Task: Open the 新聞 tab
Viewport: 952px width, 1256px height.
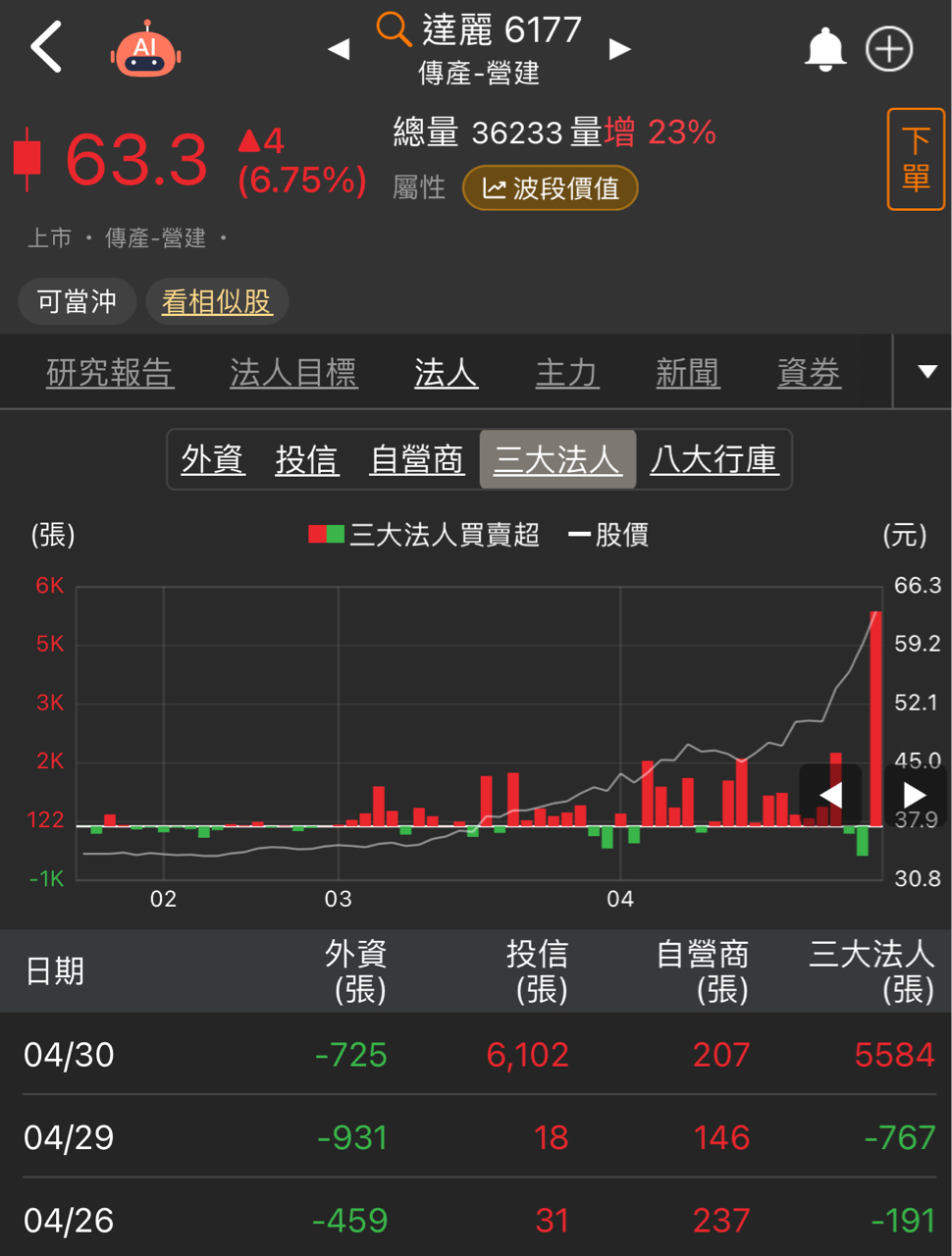Action: tap(688, 373)
